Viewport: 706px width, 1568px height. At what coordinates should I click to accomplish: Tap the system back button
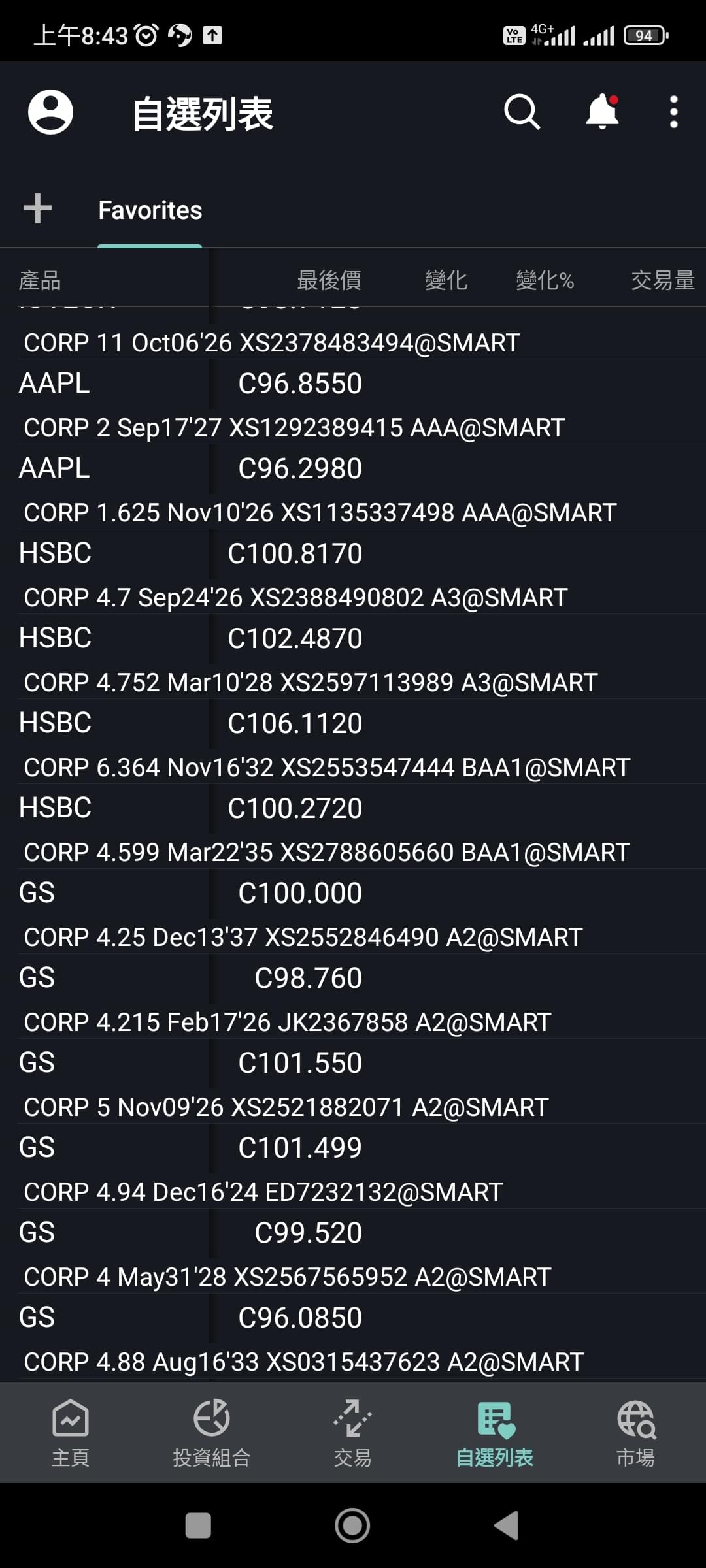[507, 1526]
